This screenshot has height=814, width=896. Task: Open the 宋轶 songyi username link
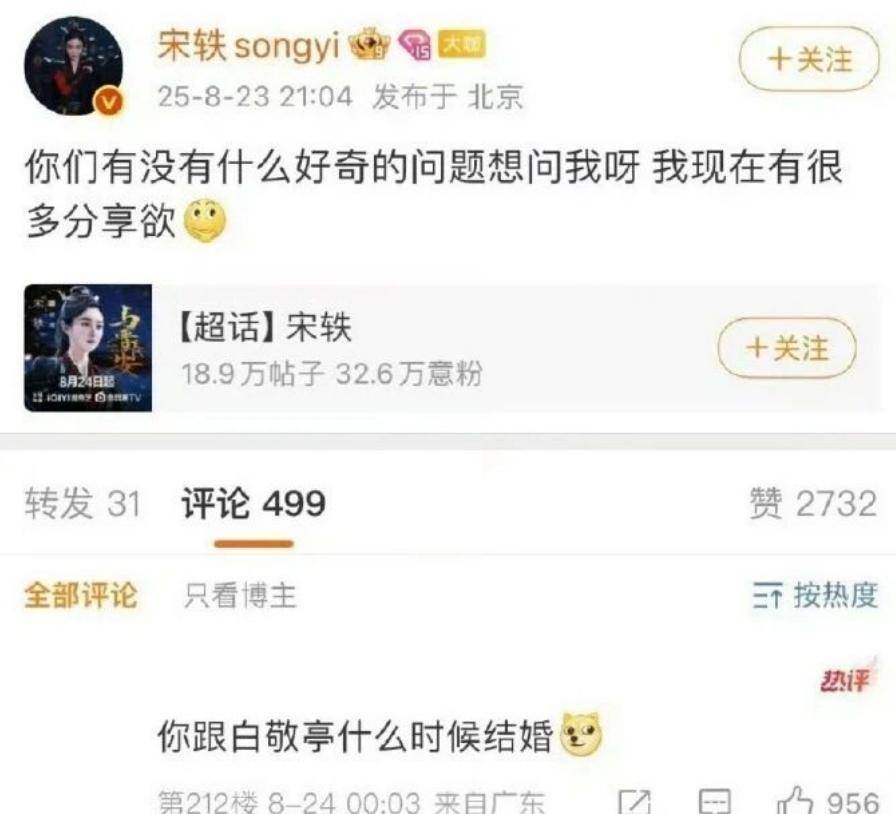(248, 45)
